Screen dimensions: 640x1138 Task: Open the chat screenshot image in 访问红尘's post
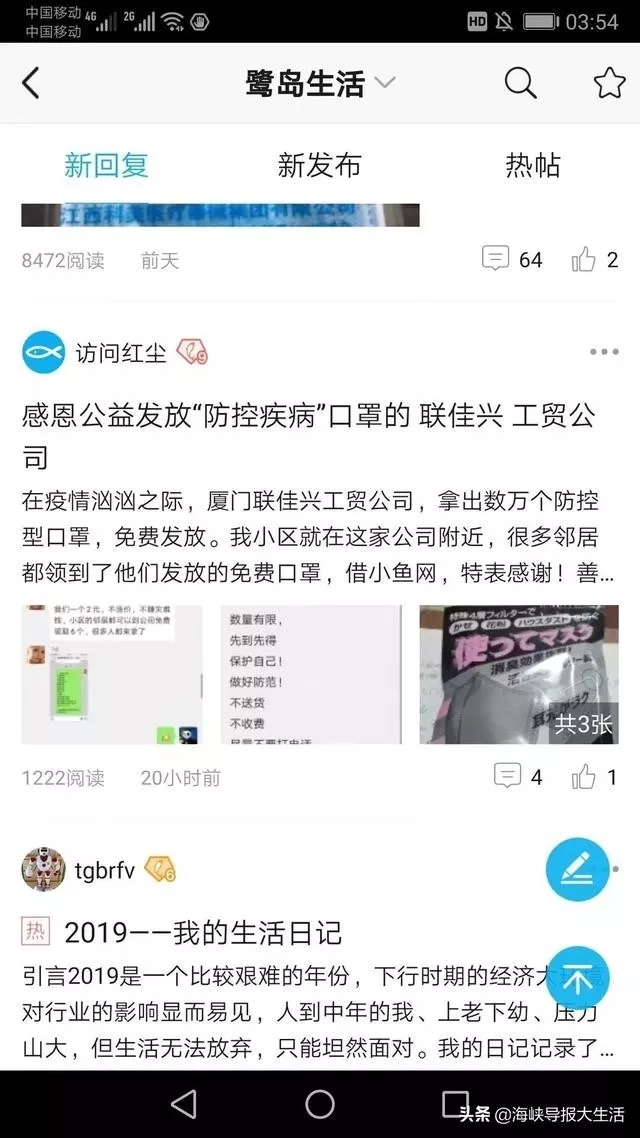tap(112, 675)
